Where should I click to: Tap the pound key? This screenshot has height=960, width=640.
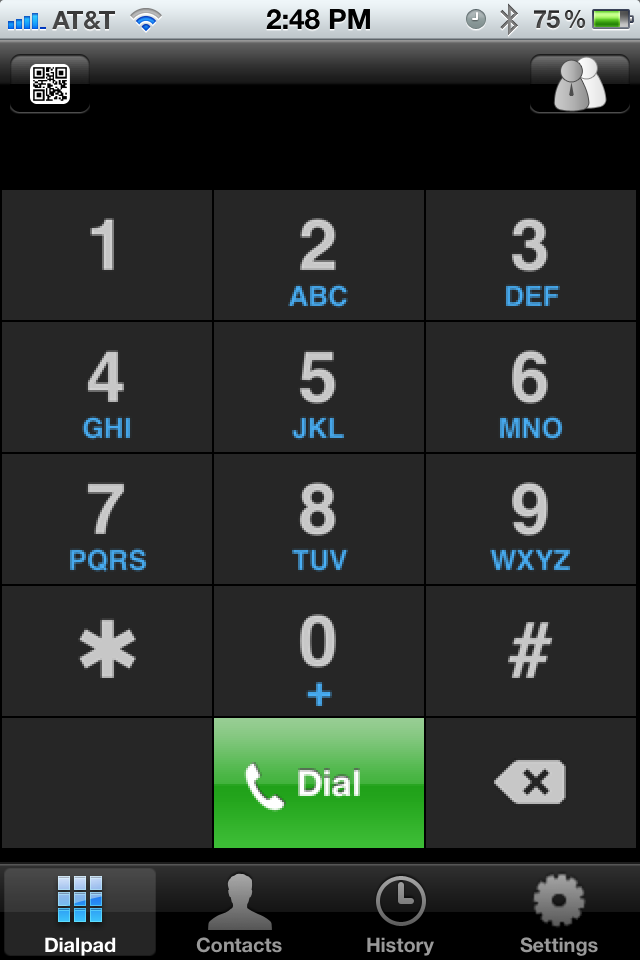(x=532, y=652)
